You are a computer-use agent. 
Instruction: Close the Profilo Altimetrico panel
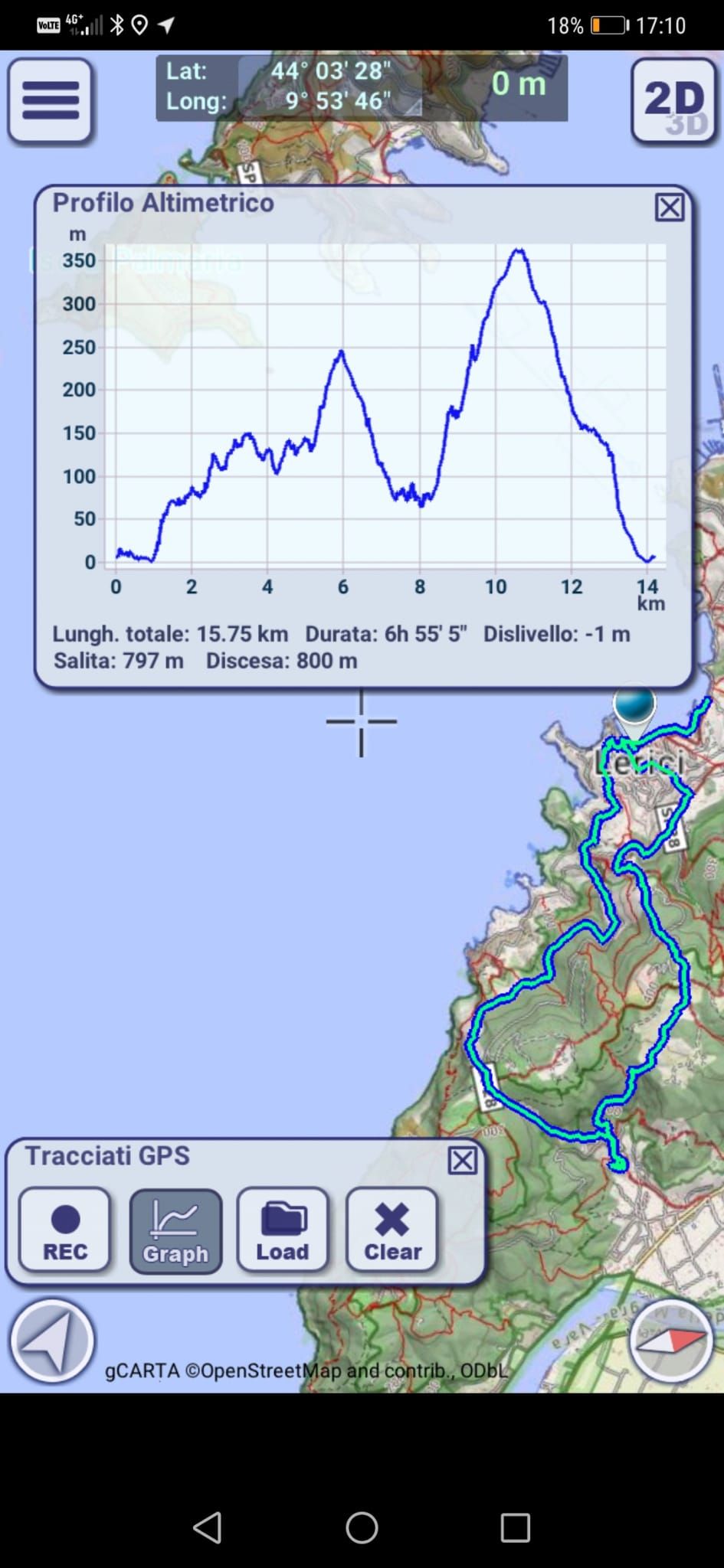(669, 207)
